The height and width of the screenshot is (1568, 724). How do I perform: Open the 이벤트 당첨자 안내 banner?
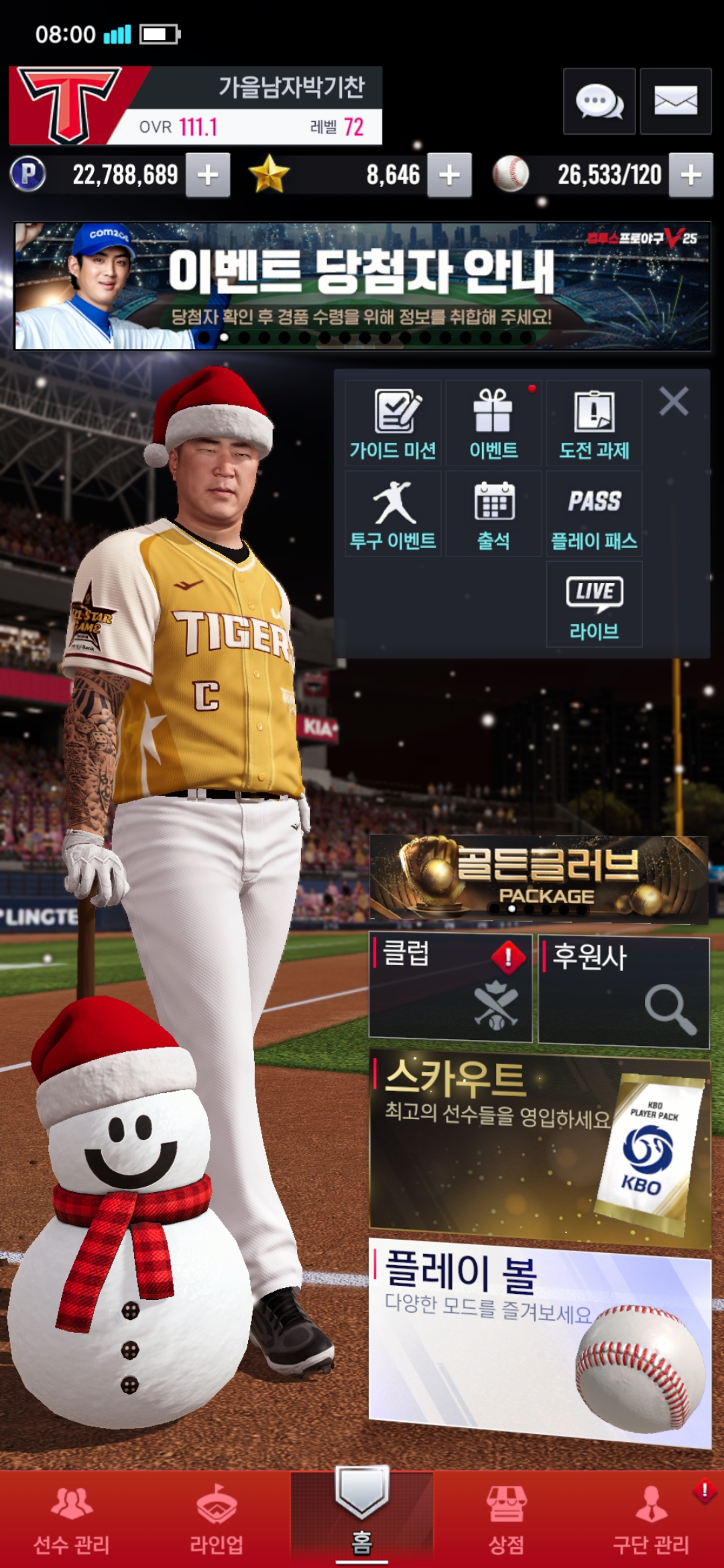(362, 286)
